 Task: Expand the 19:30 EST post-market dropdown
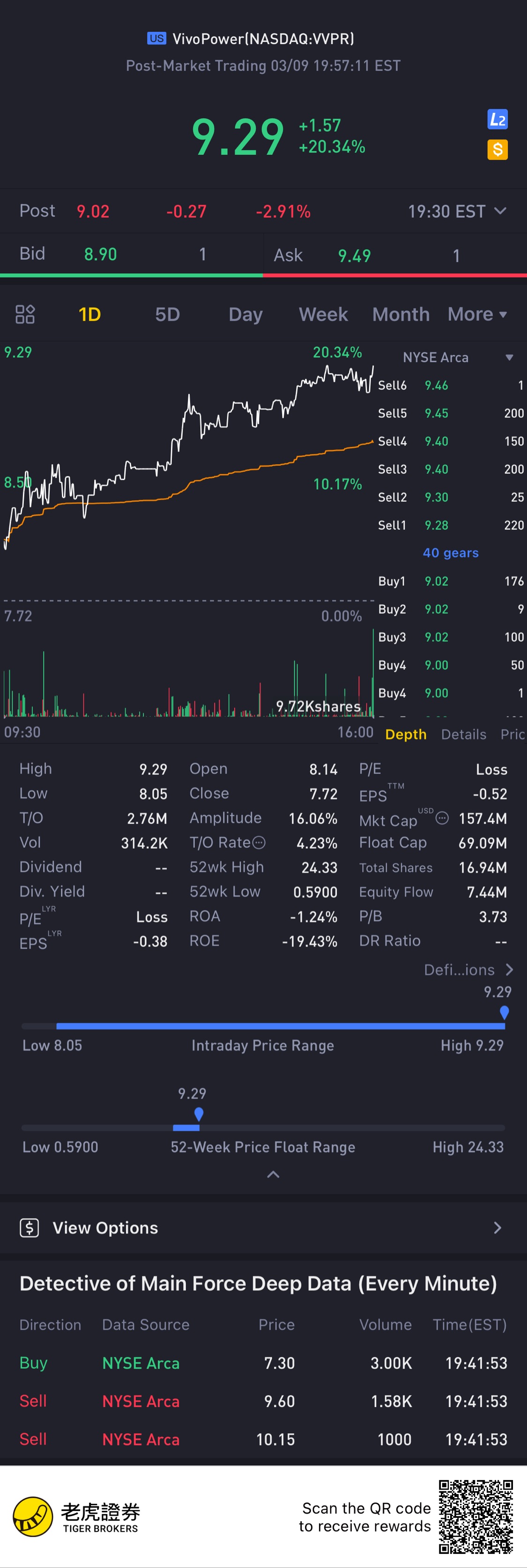pos(457,211)
